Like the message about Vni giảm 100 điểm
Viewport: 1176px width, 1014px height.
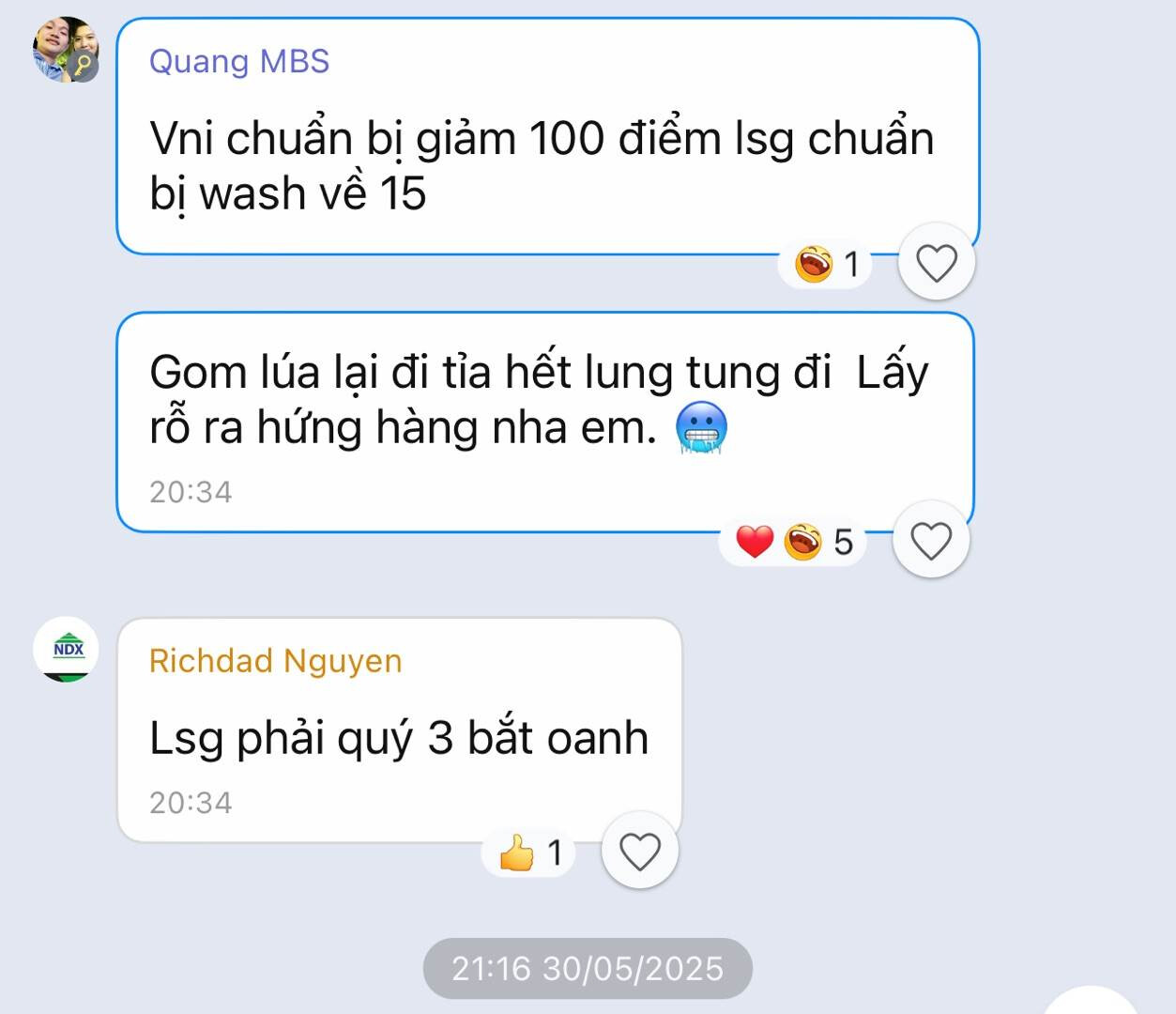936,263
